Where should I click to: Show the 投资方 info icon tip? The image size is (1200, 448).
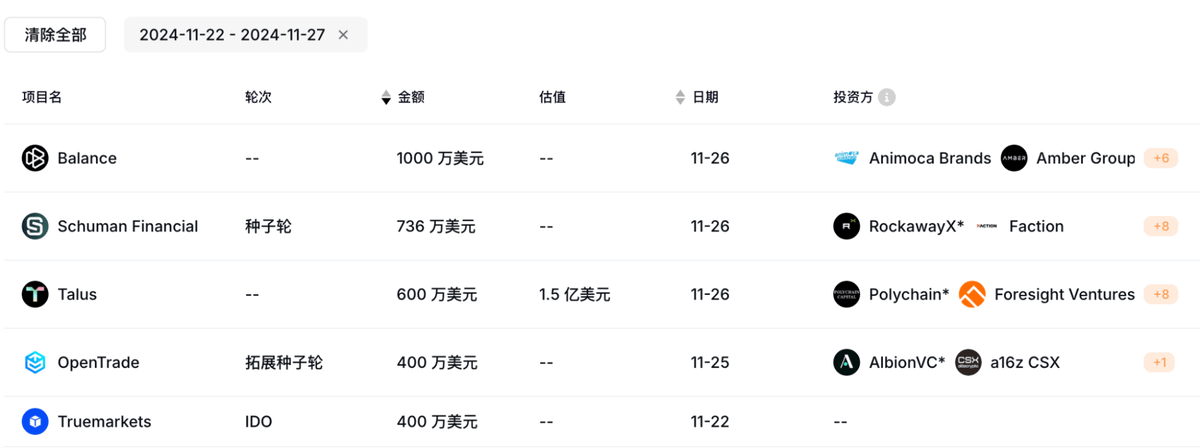(x=887, y=98)
